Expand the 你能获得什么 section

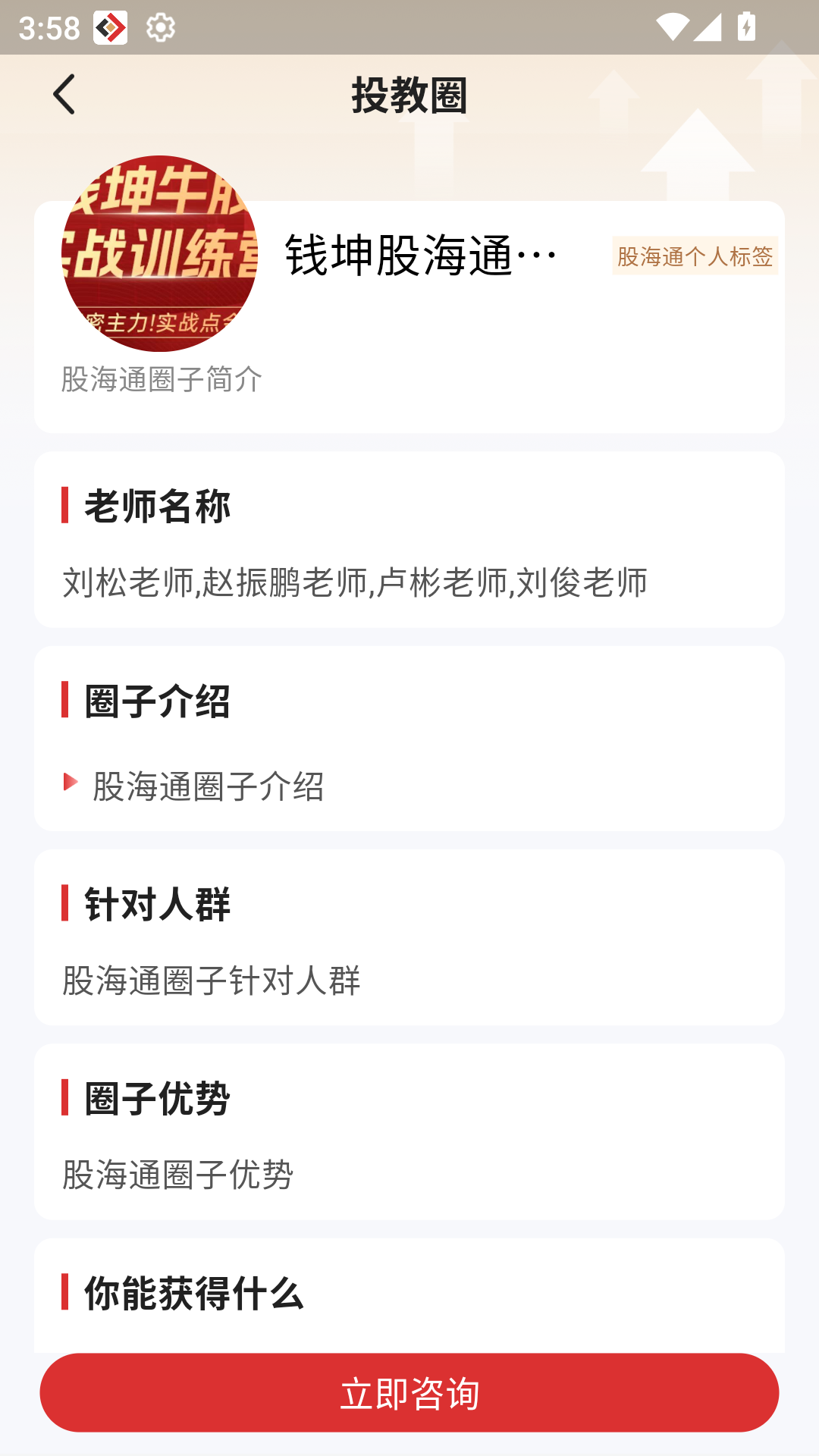(193, 1295)
